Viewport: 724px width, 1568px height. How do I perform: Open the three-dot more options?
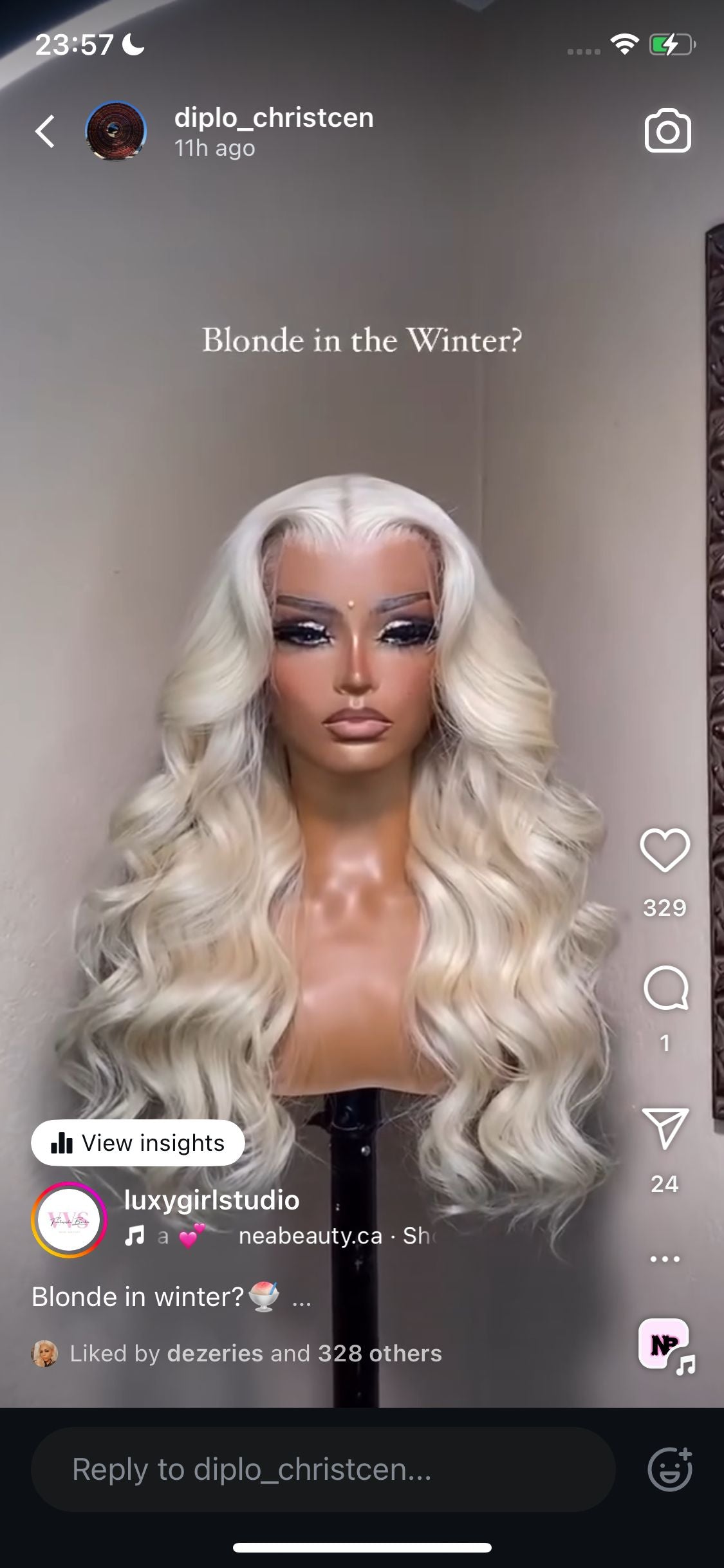tap(665, 1258)
